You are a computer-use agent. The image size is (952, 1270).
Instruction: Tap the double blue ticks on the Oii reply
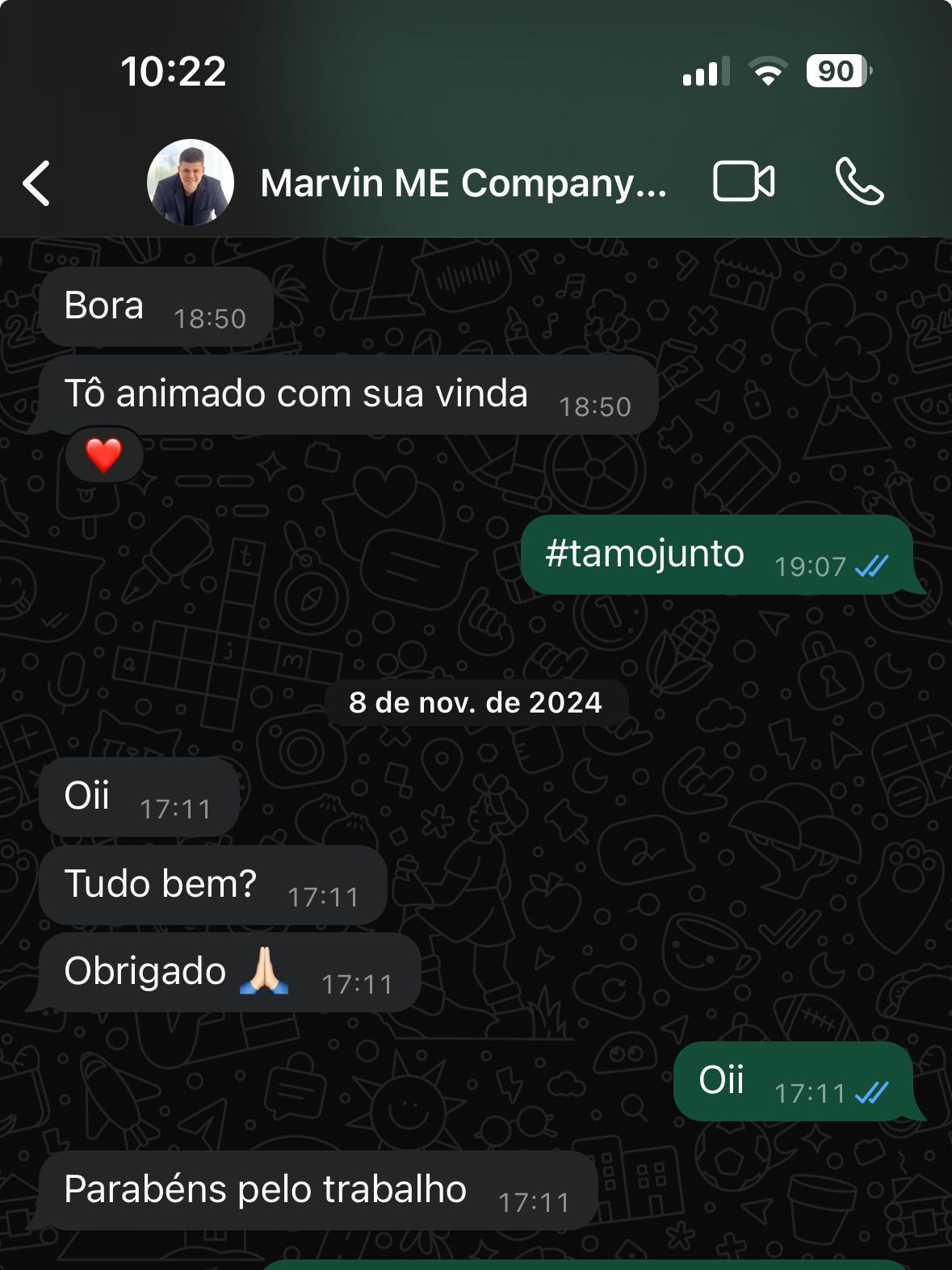[x=870, y=1095]
